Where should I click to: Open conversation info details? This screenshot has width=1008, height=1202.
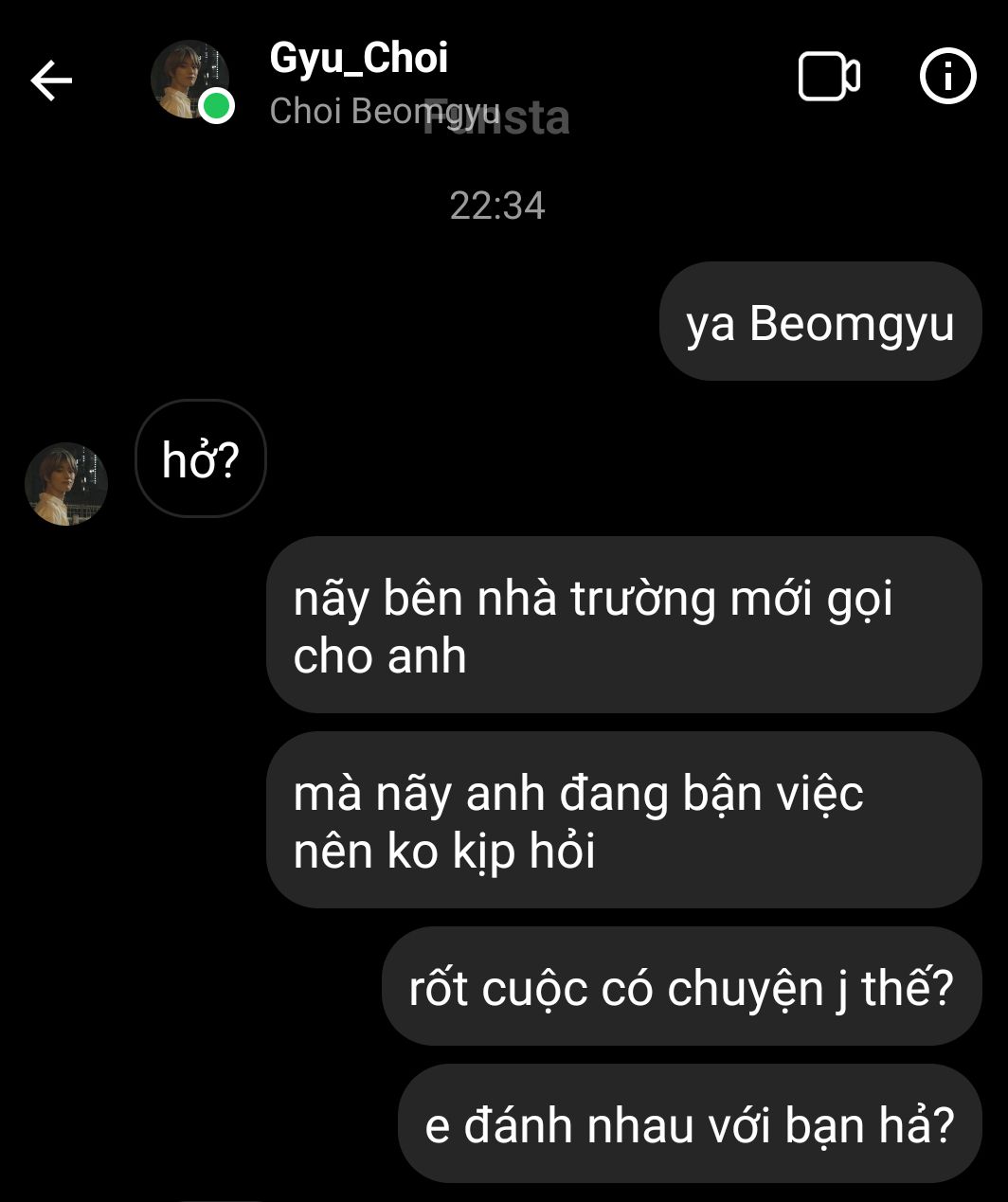click(x=947, y=77)
